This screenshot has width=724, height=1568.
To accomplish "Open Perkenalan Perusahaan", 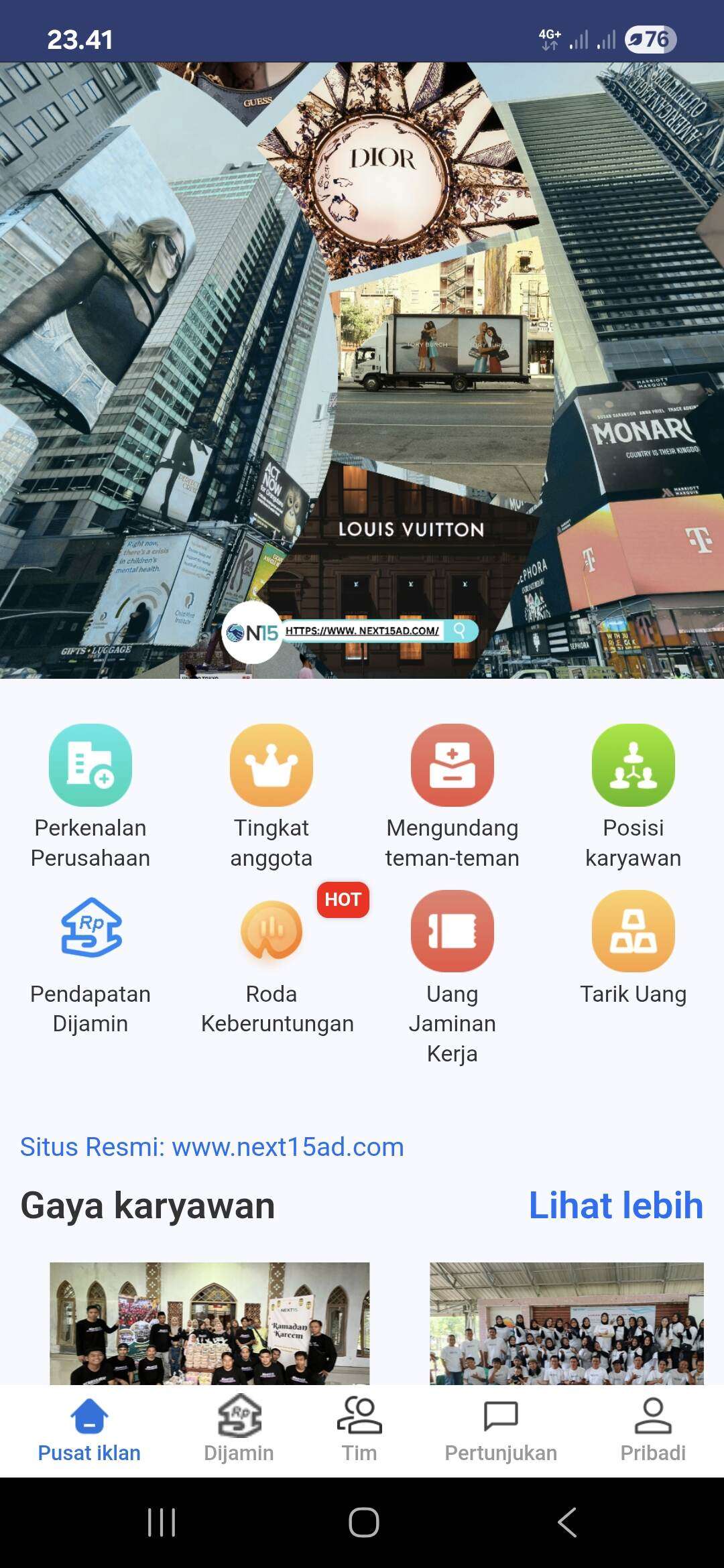I will (x=90, y=797).
